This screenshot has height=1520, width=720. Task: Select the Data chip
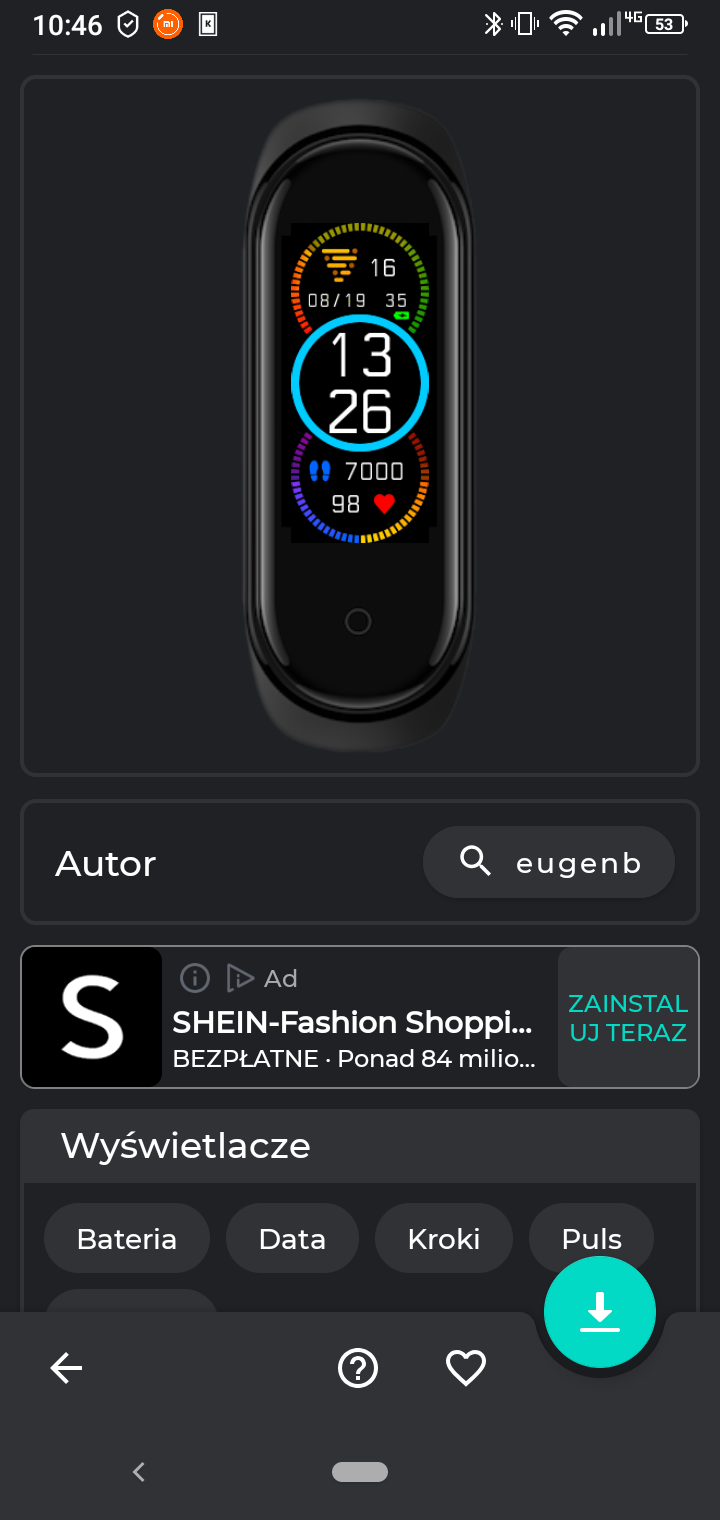click(292, 1239)
